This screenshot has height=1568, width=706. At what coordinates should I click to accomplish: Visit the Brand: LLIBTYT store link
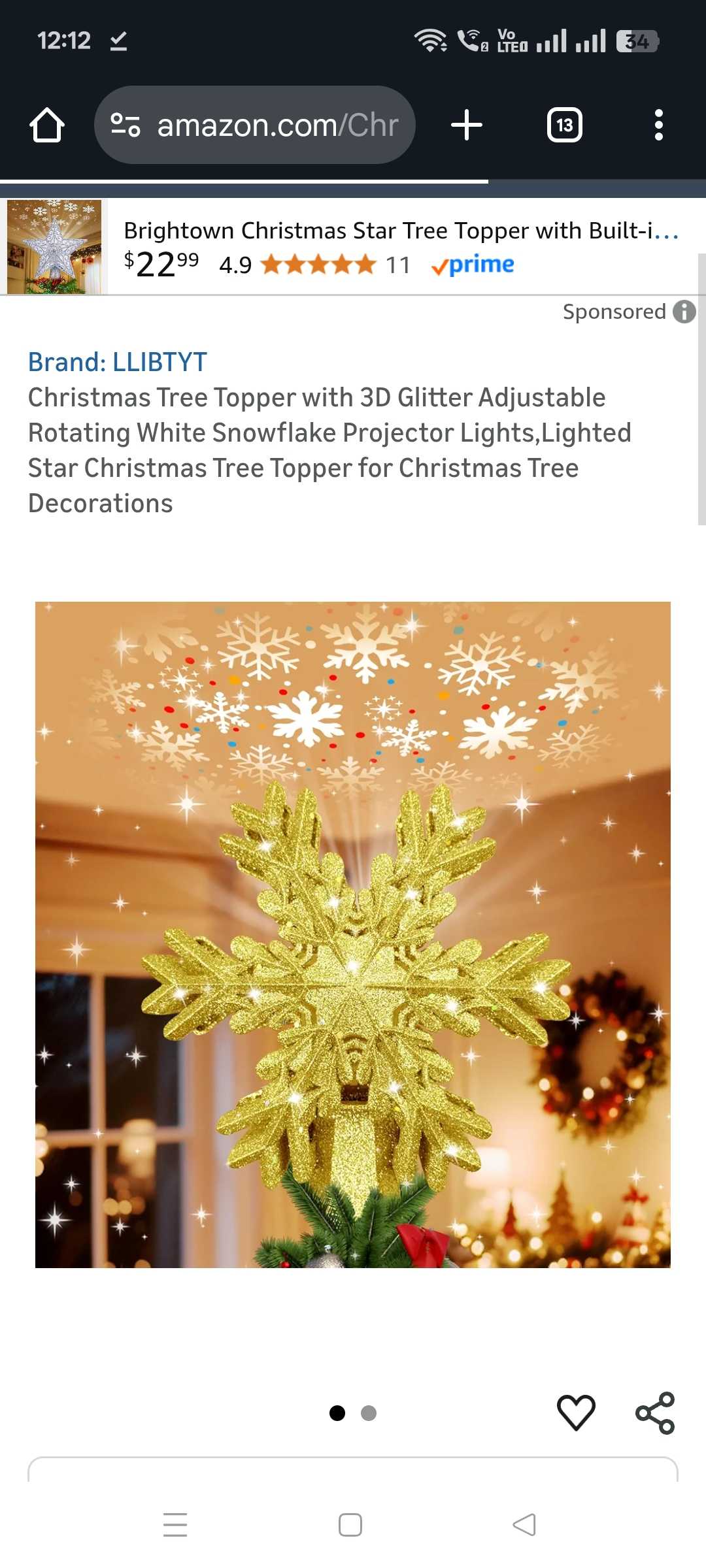coord(118,362)
